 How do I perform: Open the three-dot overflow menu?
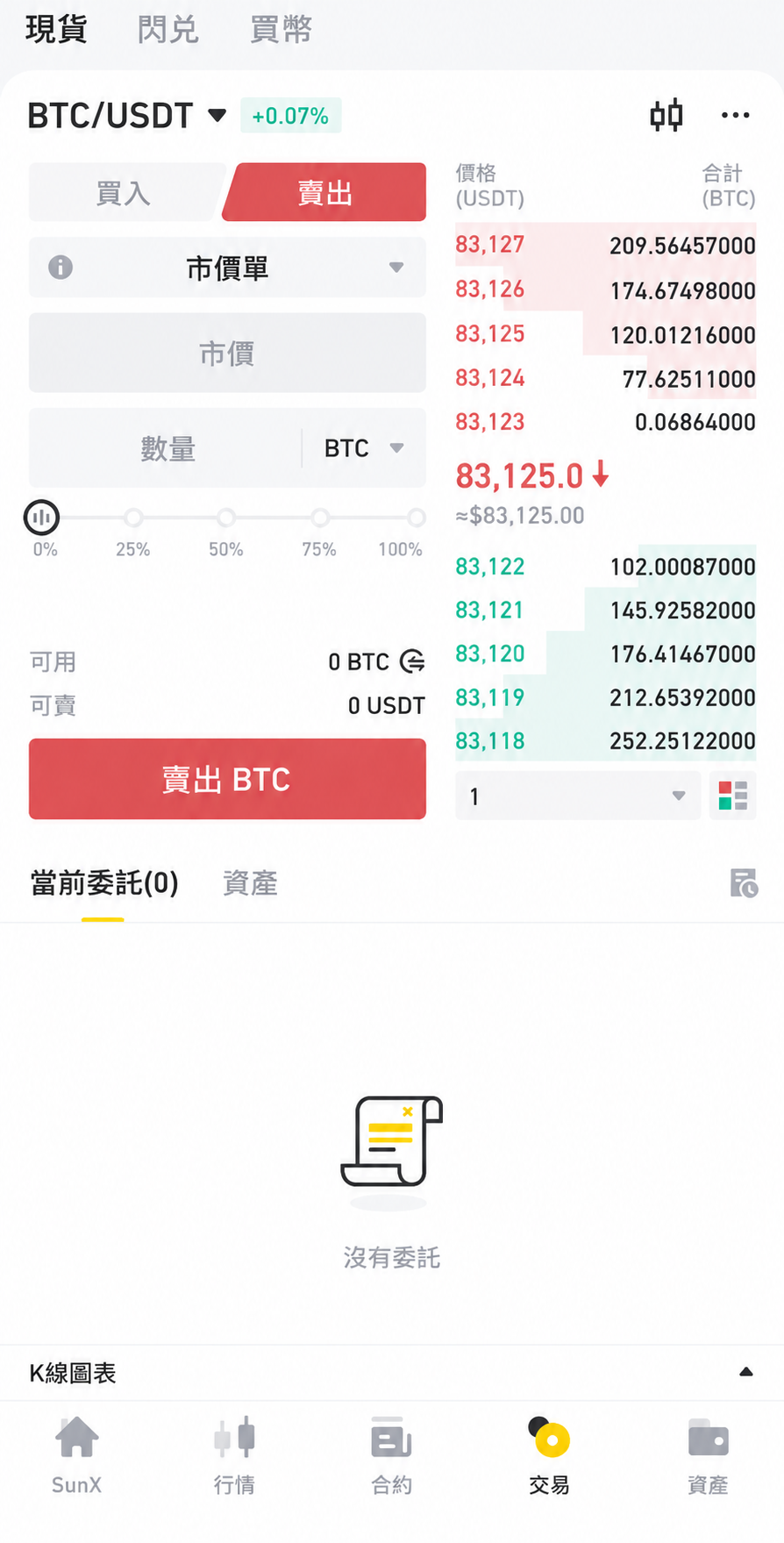click(735, 115)
